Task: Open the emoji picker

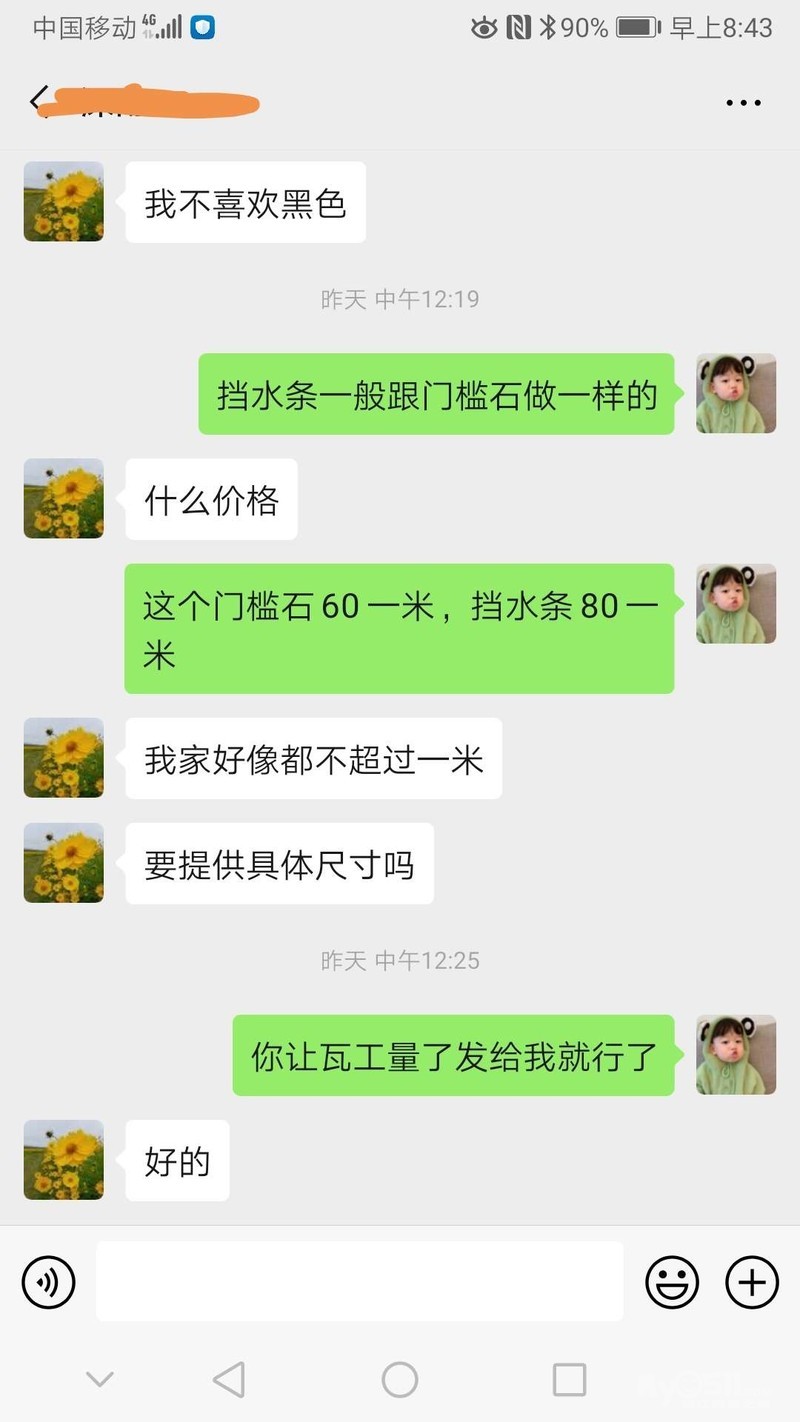Action: pyautogui.click(x=671, y=1281)
